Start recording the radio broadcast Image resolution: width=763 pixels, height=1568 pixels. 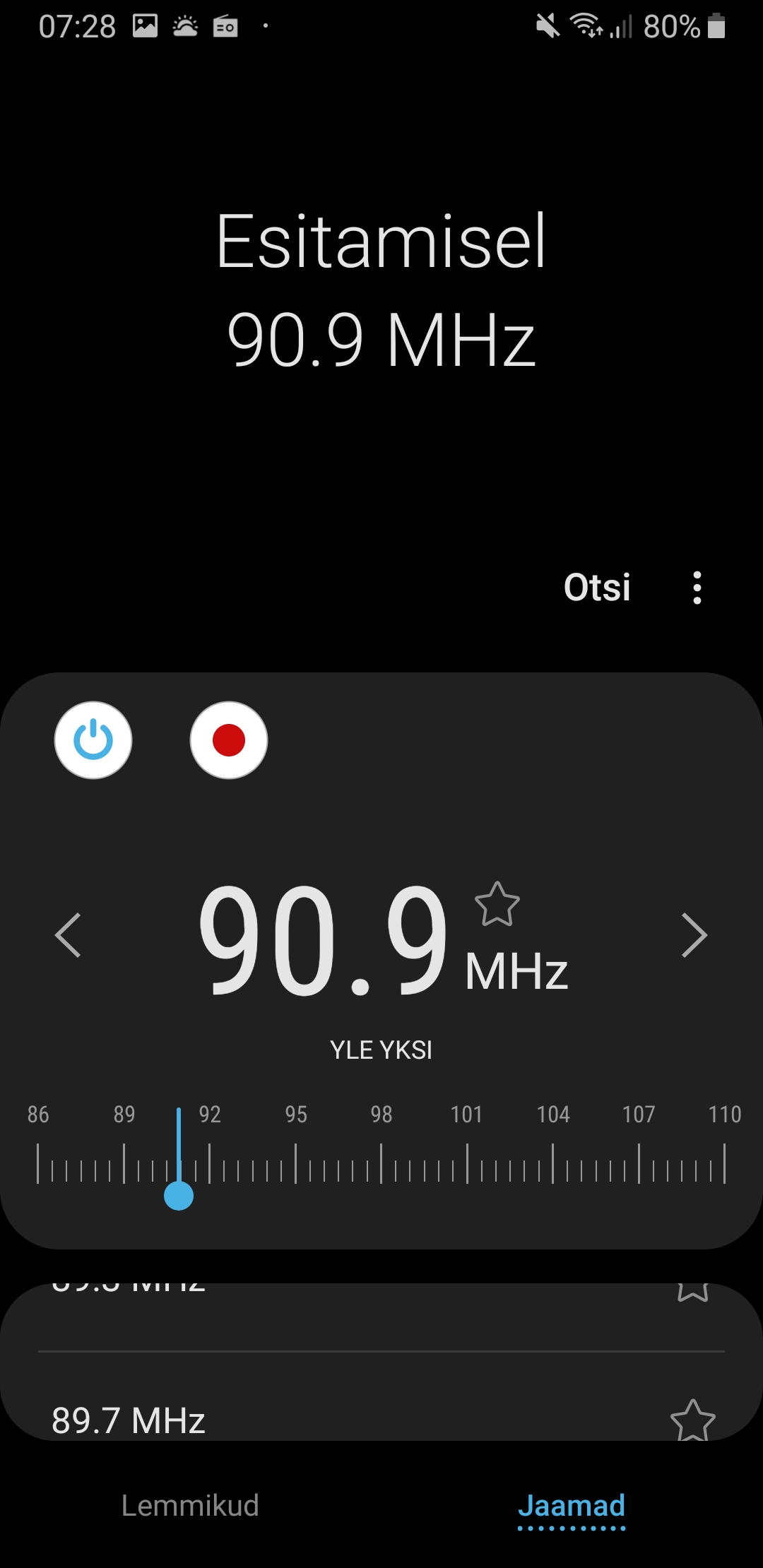click(229, 740)
